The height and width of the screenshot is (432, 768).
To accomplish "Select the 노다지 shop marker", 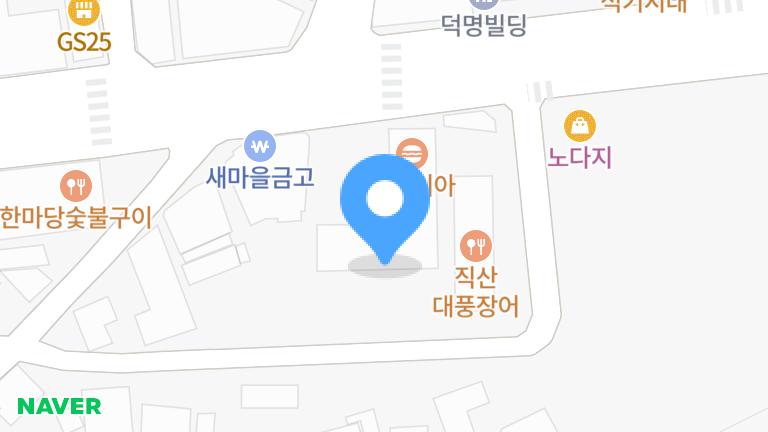I will coord(580,126).
